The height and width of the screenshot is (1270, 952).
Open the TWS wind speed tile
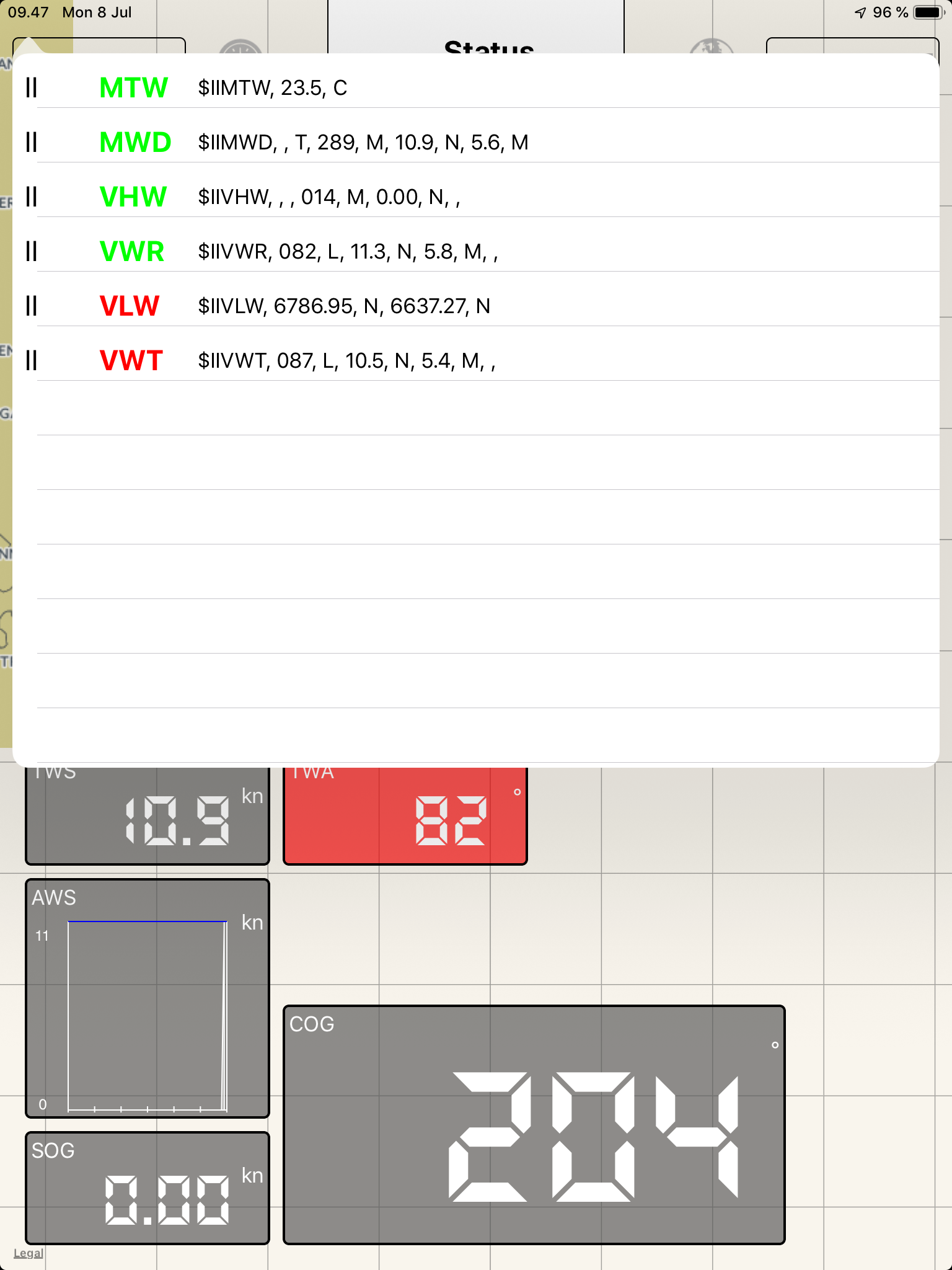pyautogui.click(x=148, y=816)
